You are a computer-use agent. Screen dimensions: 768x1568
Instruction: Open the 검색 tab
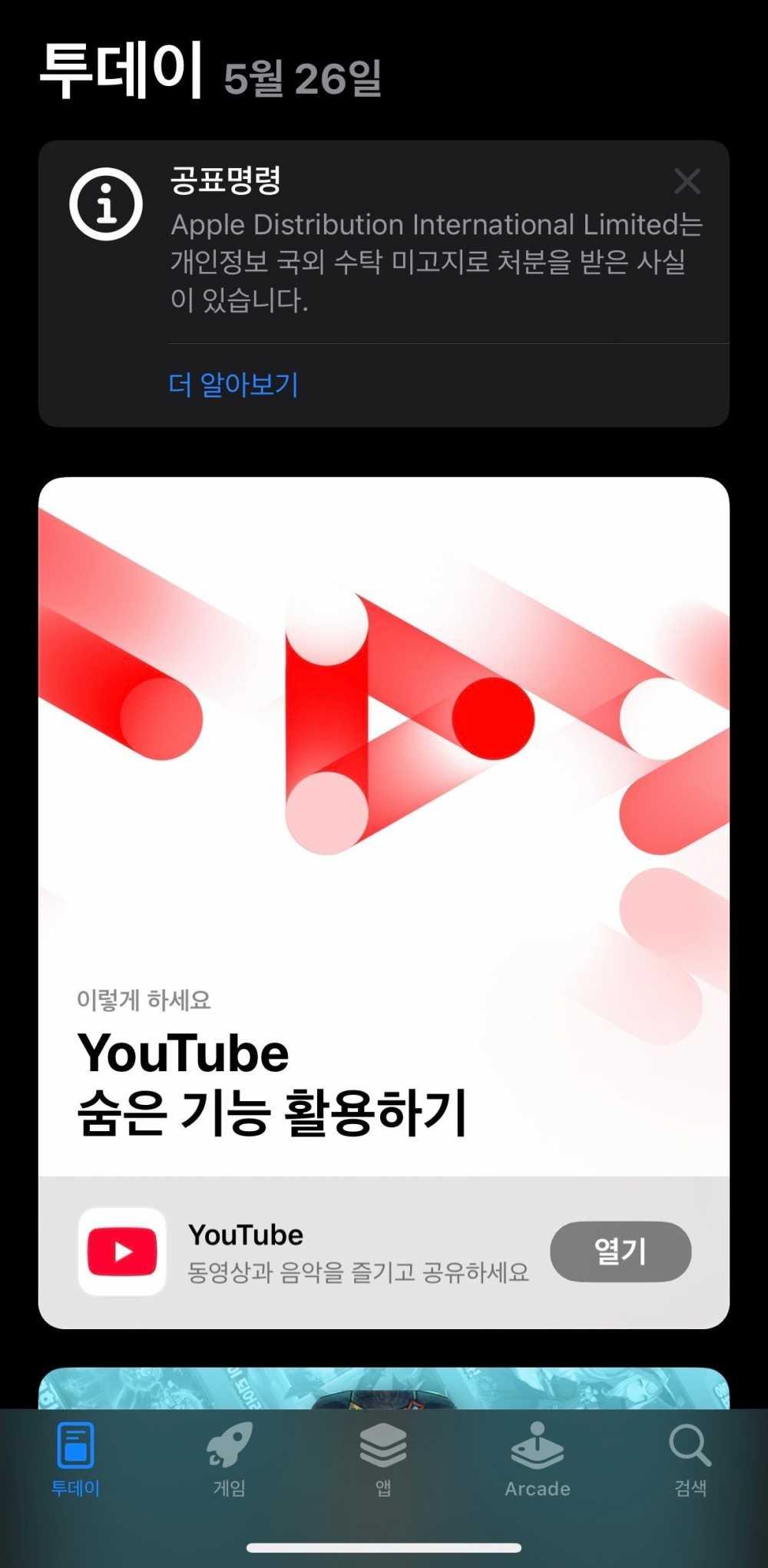pyautogui.click(x=690, y=1460)
